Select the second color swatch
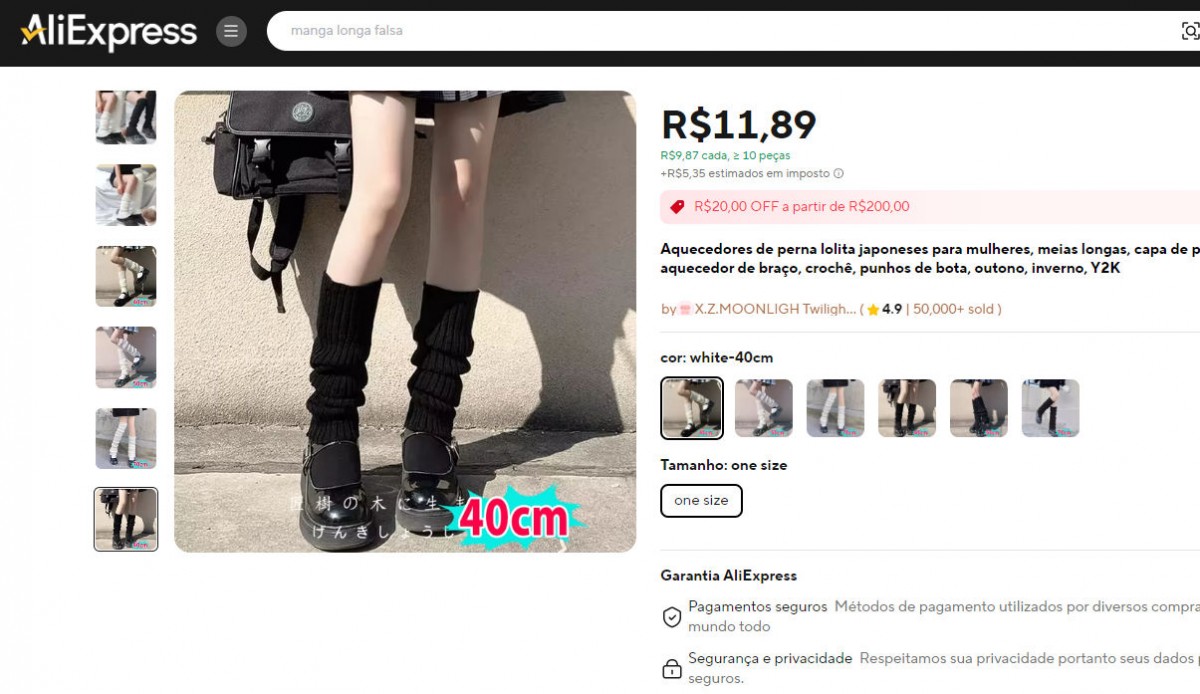The image size is (1200, 694). [x=764, y=408]
